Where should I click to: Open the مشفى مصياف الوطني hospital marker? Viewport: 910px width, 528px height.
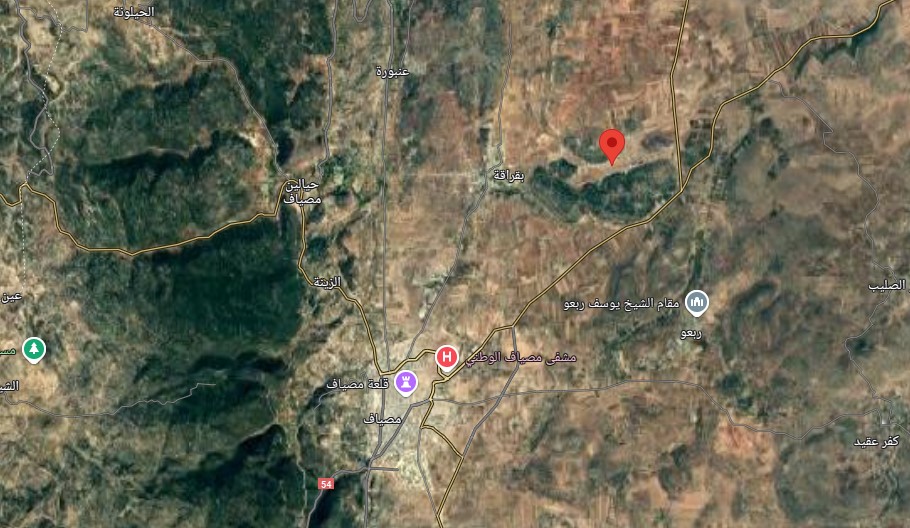click(447, 356)
